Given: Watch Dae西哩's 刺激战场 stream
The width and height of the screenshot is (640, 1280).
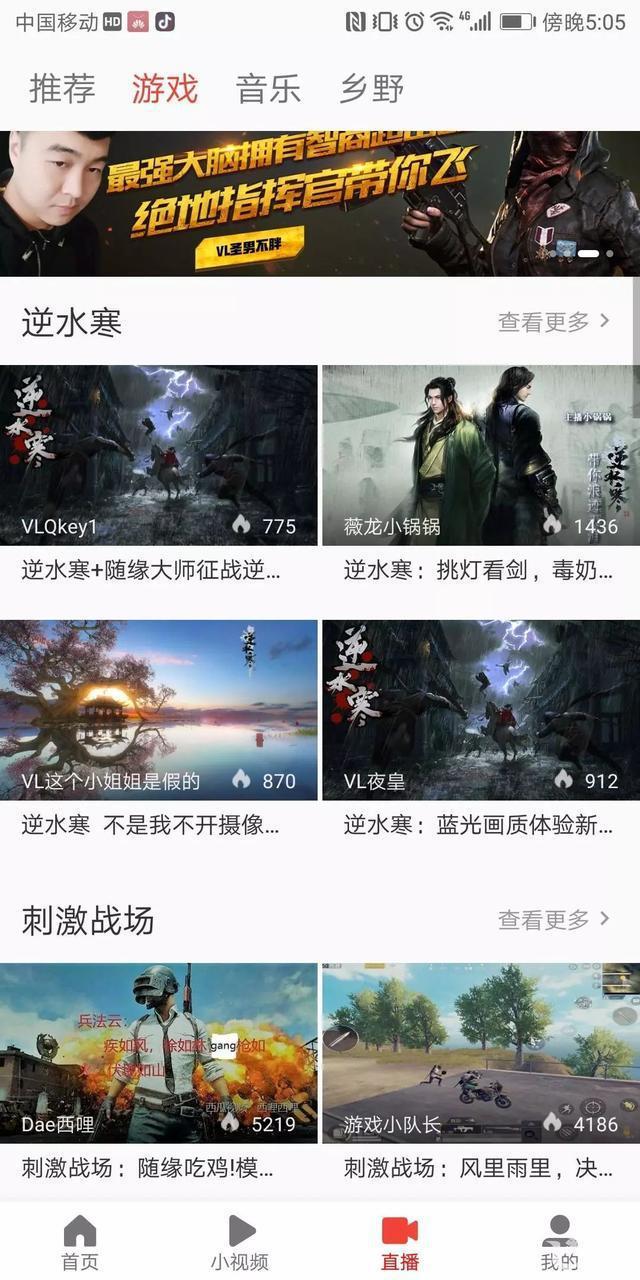Looking at the screenshot, I should pos(159,1052).
